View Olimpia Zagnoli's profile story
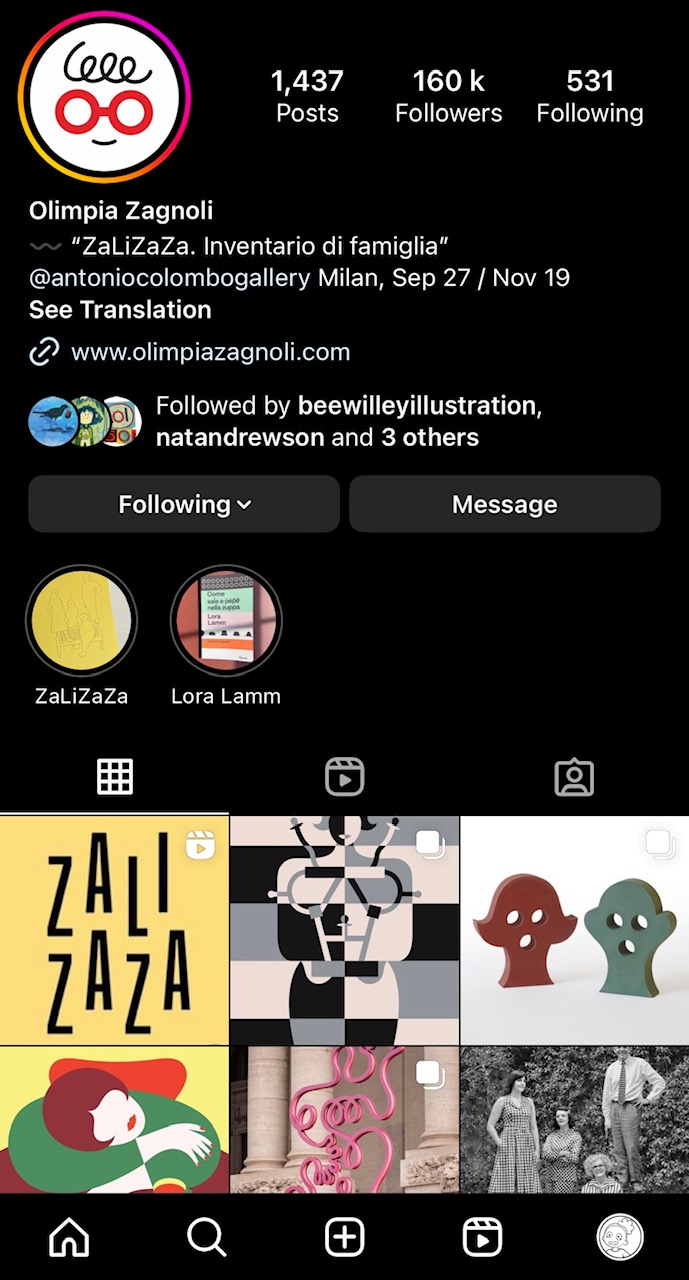This screenshot has width=689, height=1280. pos(104,96)
